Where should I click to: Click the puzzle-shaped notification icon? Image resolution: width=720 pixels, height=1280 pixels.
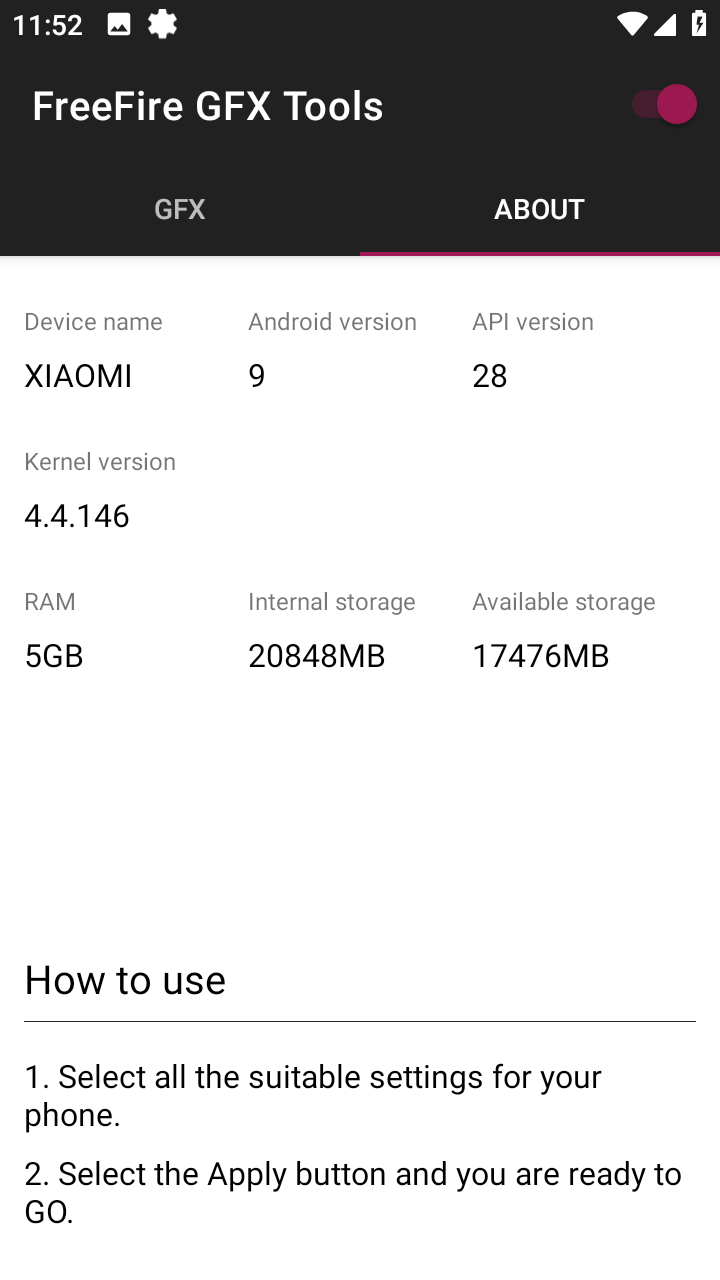click(x=162, y=23)
